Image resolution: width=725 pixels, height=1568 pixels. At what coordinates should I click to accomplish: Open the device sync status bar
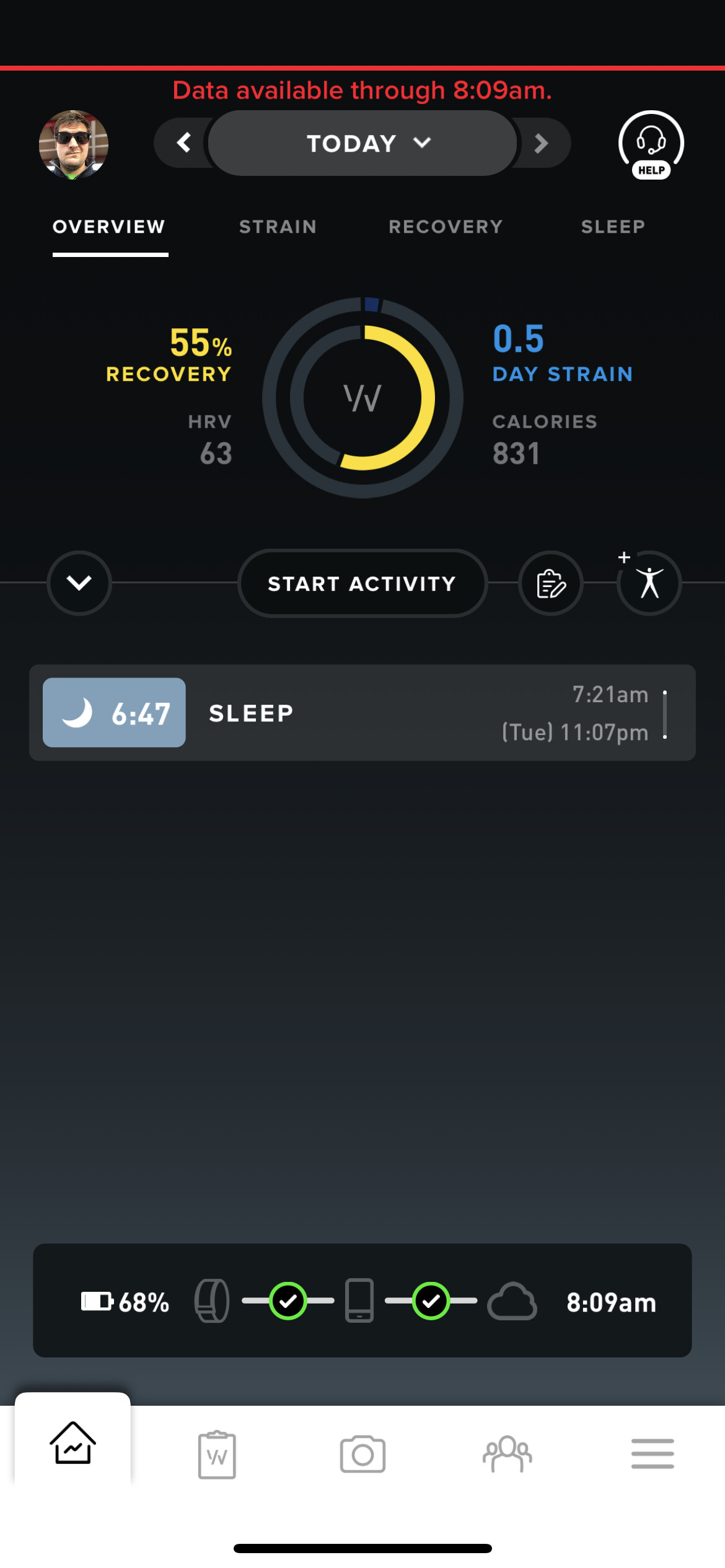pos(362,1301)
